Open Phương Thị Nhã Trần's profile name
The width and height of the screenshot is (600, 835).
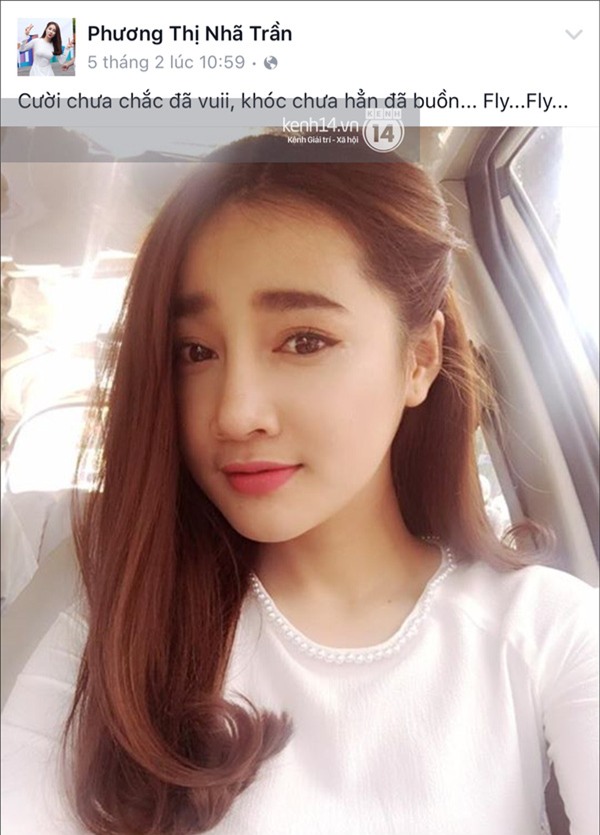[189, 34]
